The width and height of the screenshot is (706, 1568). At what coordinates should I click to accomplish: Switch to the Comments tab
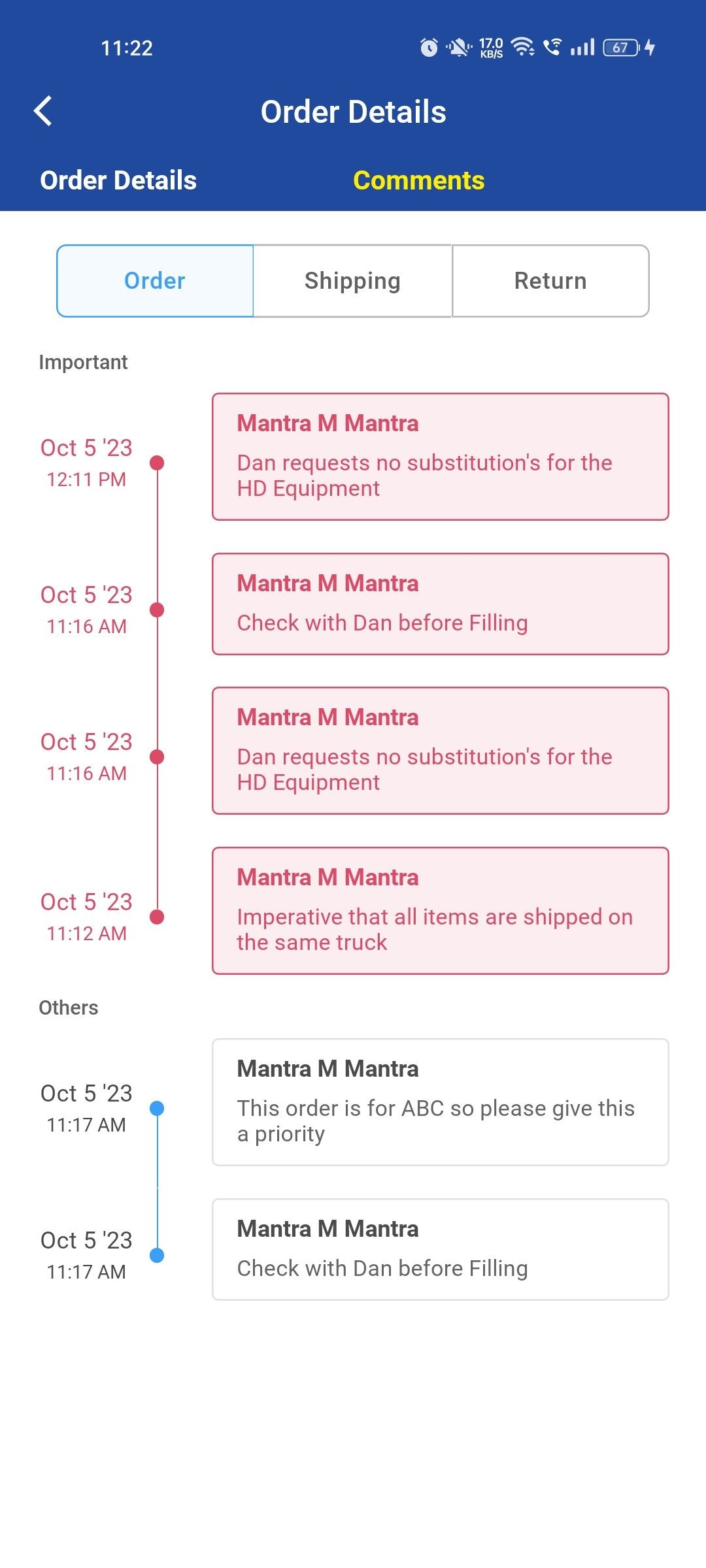(418, 180)
